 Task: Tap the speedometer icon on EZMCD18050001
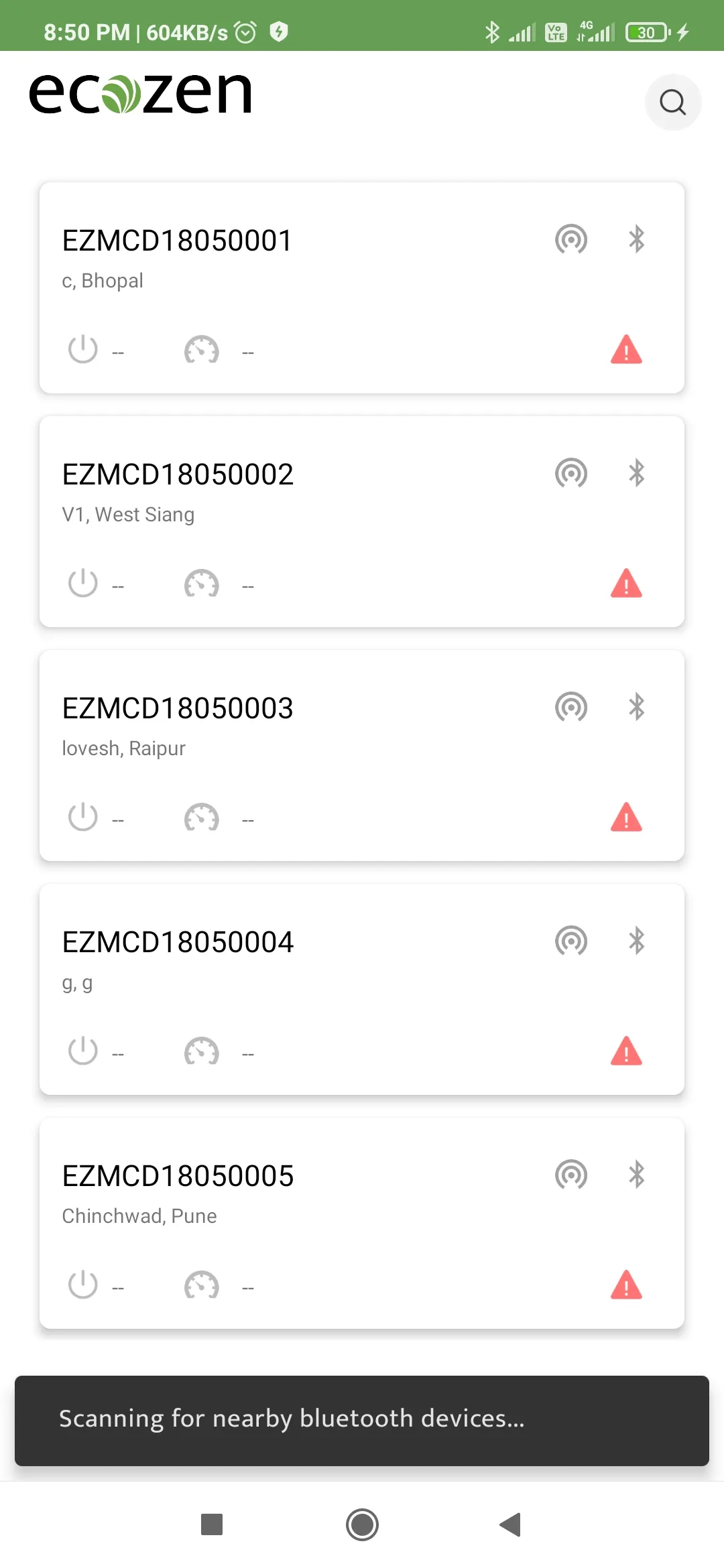(x=201, y=350)
